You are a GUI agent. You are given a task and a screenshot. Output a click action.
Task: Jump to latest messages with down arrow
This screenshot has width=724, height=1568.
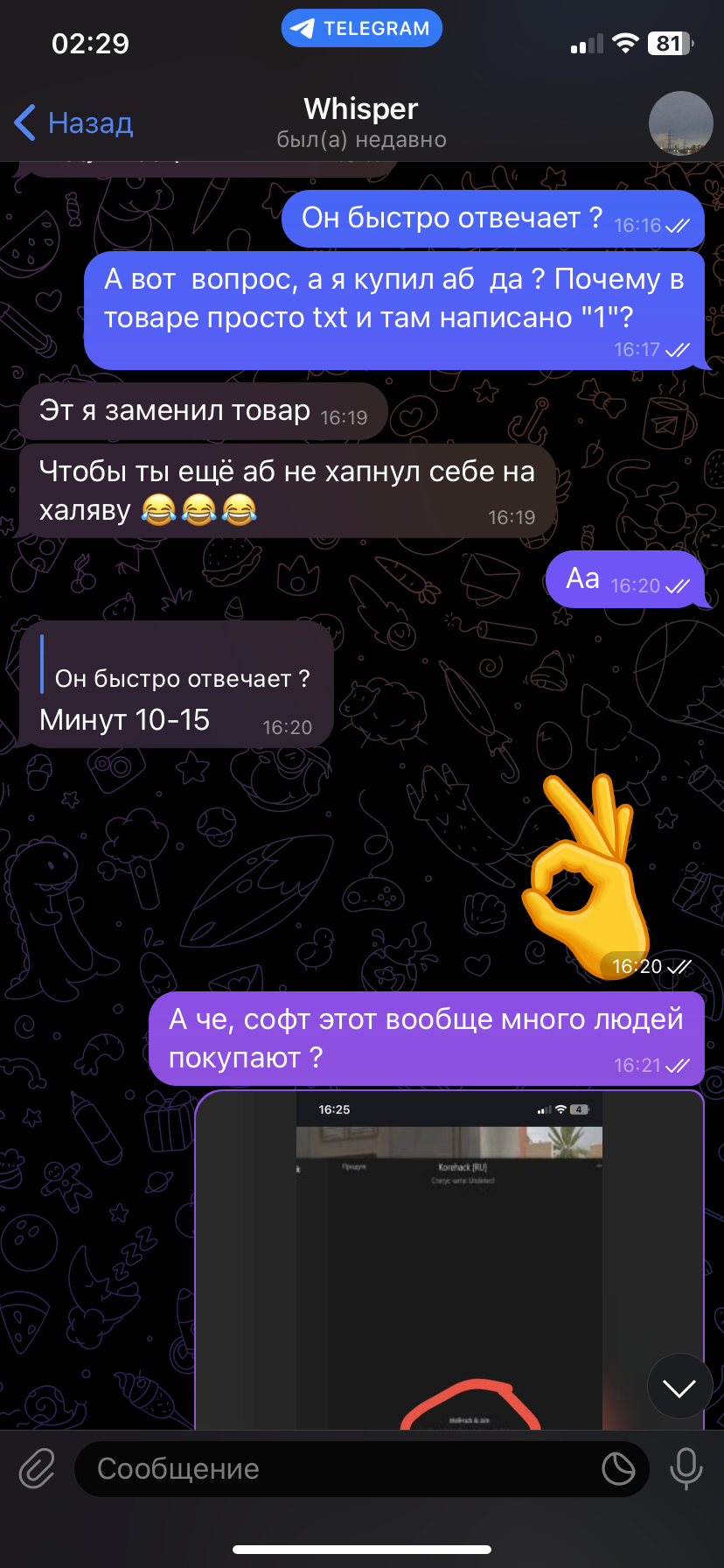click(x=679, y=1387)
